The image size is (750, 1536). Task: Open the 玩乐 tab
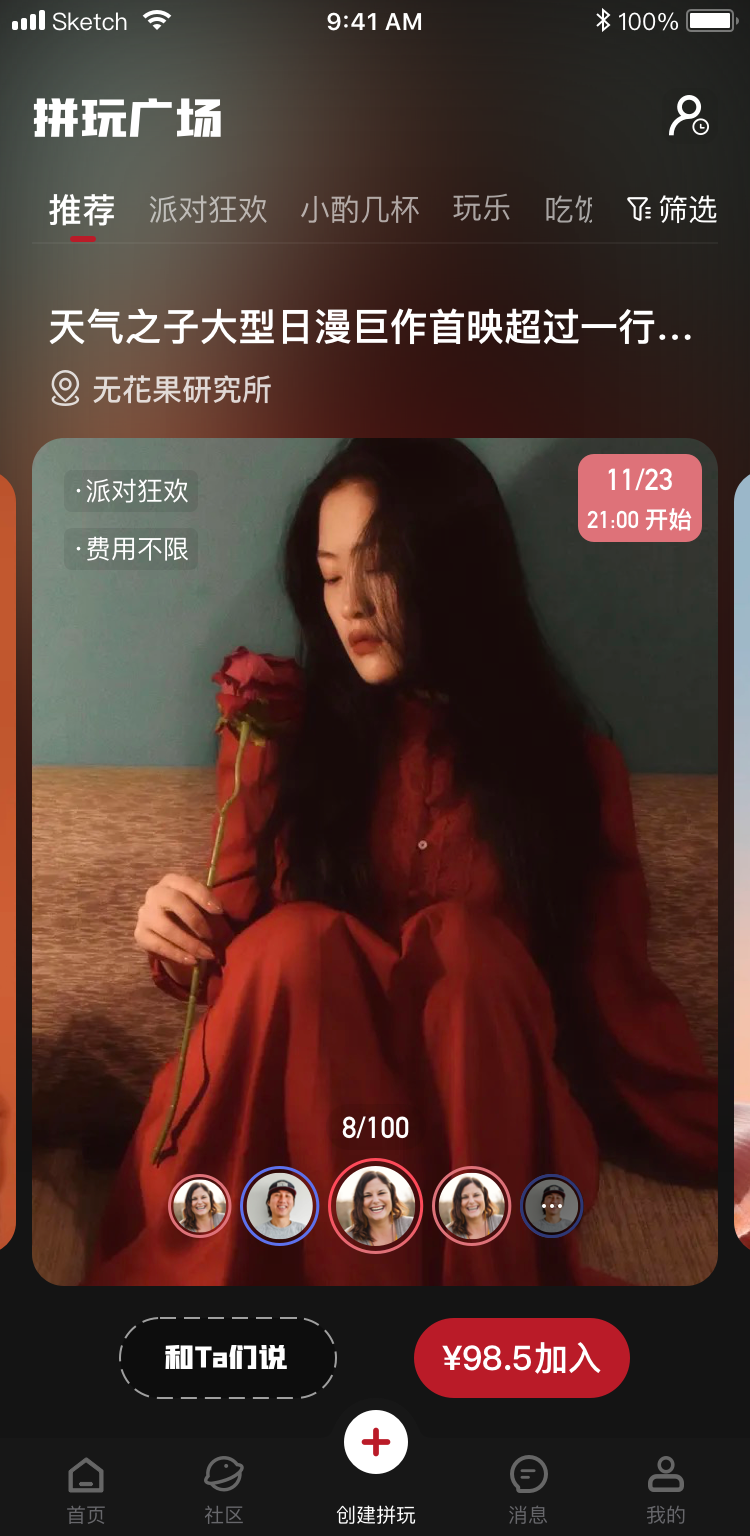point(481,209)
